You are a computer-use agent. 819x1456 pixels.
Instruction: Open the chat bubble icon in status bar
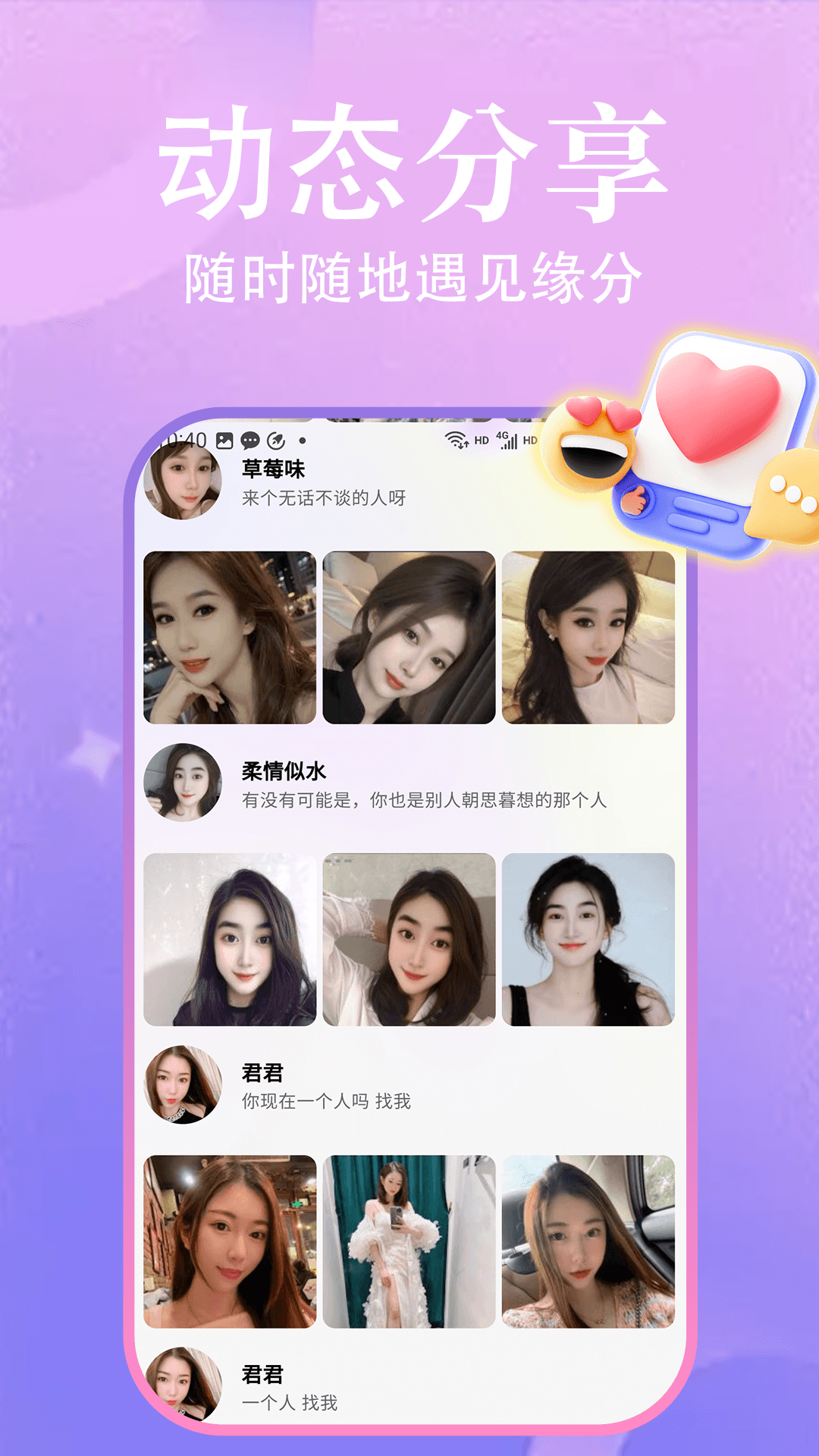(250, 440)
